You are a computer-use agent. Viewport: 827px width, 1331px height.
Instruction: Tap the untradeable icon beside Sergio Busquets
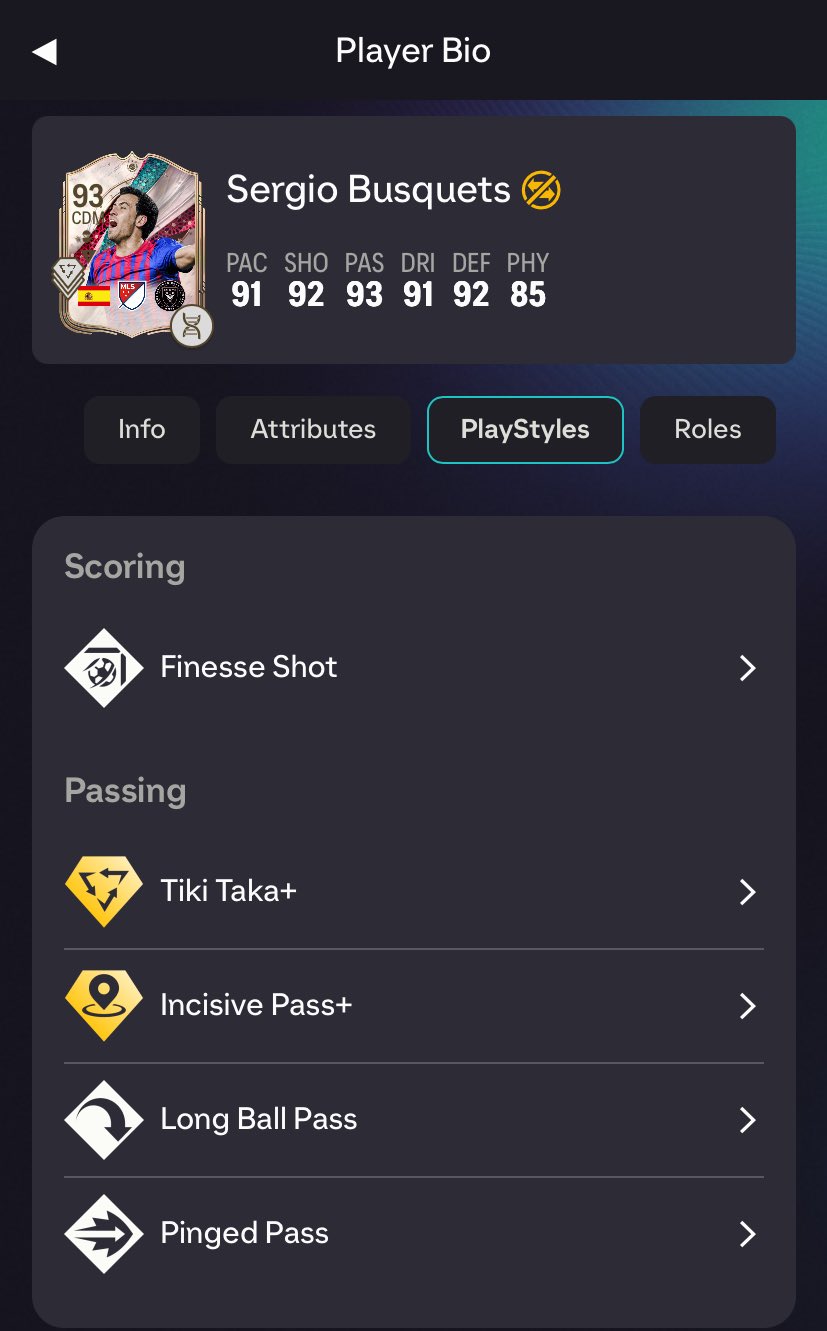[x=541, y=189]
